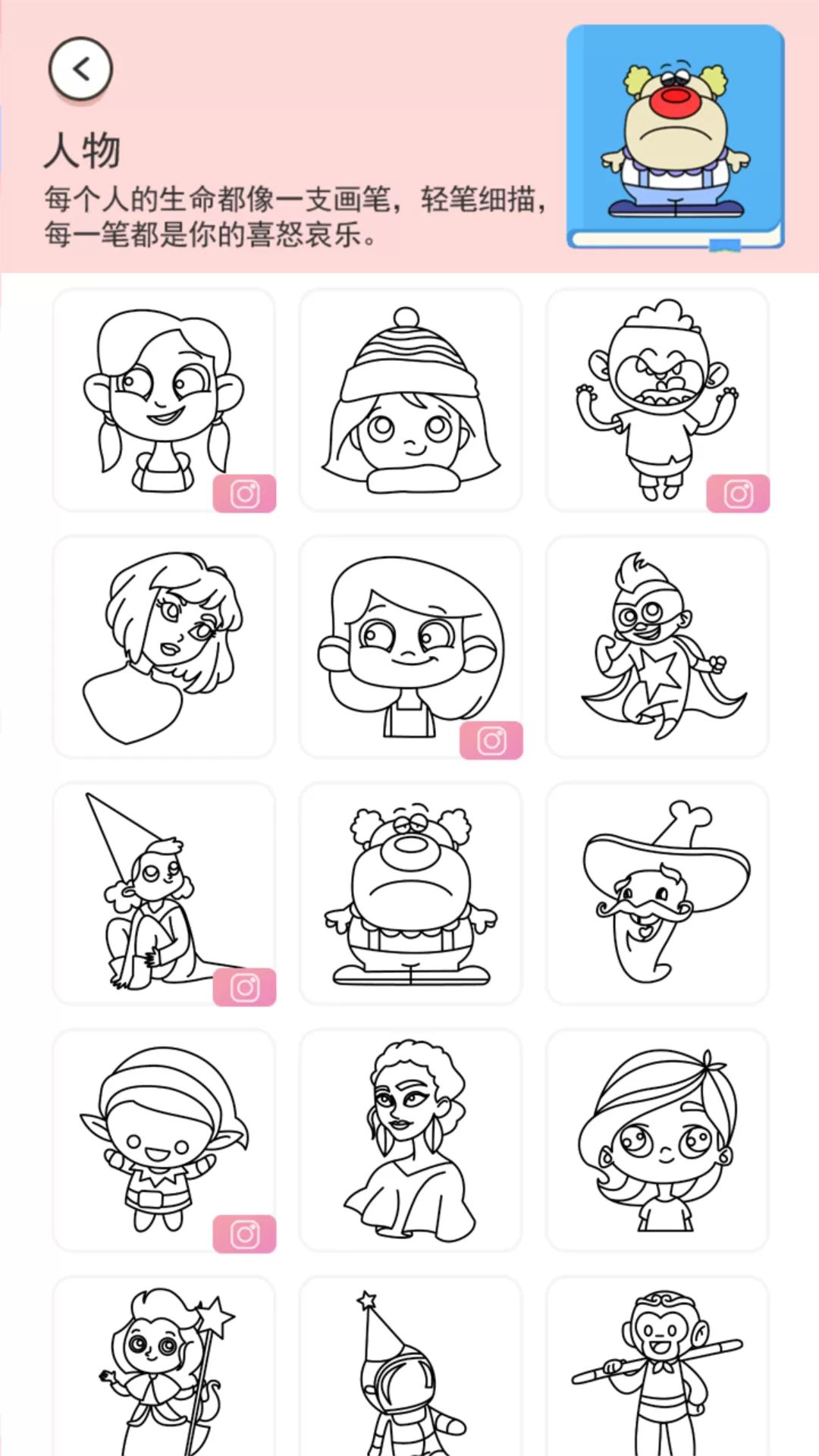Select the cheerful elf with hat drawing
The image size is (819, 1456).
click(163, 1140)
